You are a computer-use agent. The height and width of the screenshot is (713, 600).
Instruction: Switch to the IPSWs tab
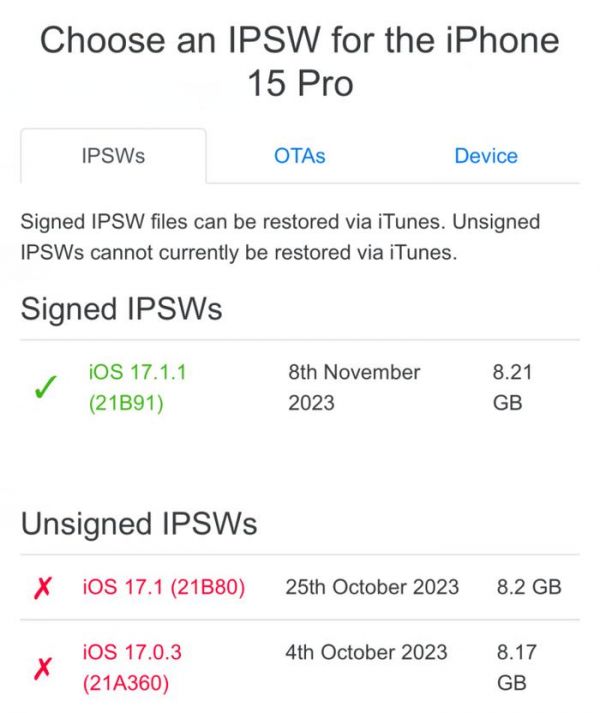(113, 156)
